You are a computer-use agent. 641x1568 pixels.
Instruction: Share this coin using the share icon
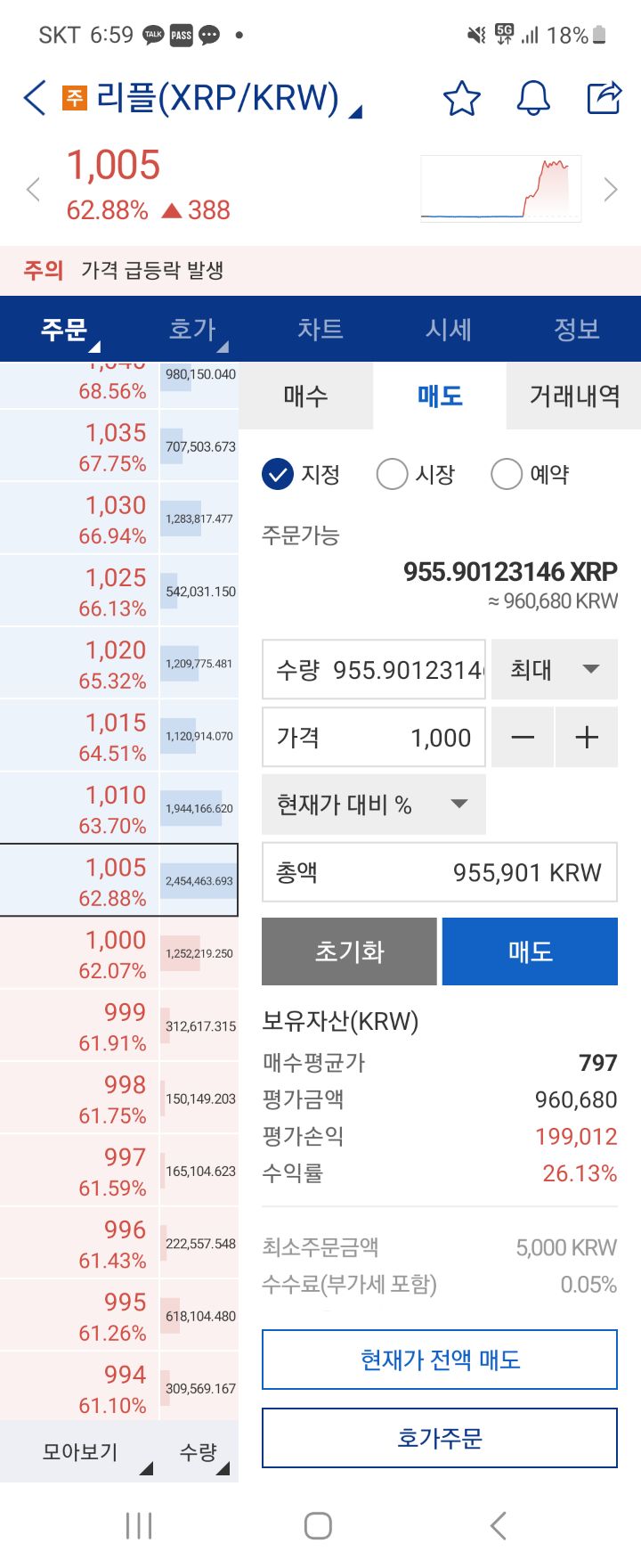(x=602, y=98)
